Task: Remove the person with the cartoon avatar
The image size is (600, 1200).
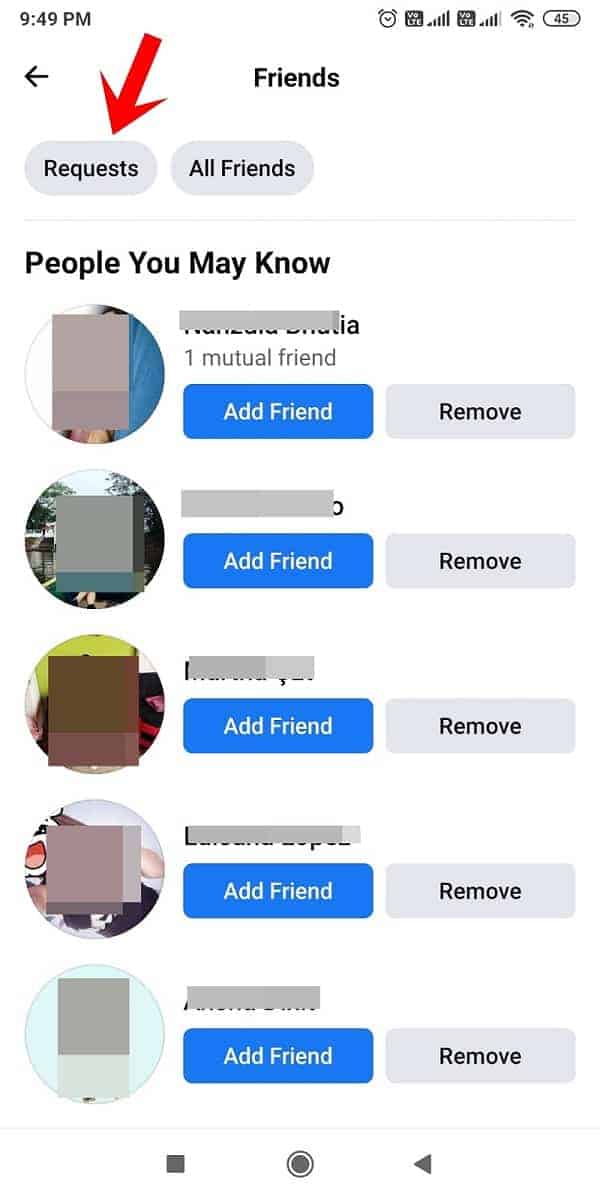Action: point(480,891)
